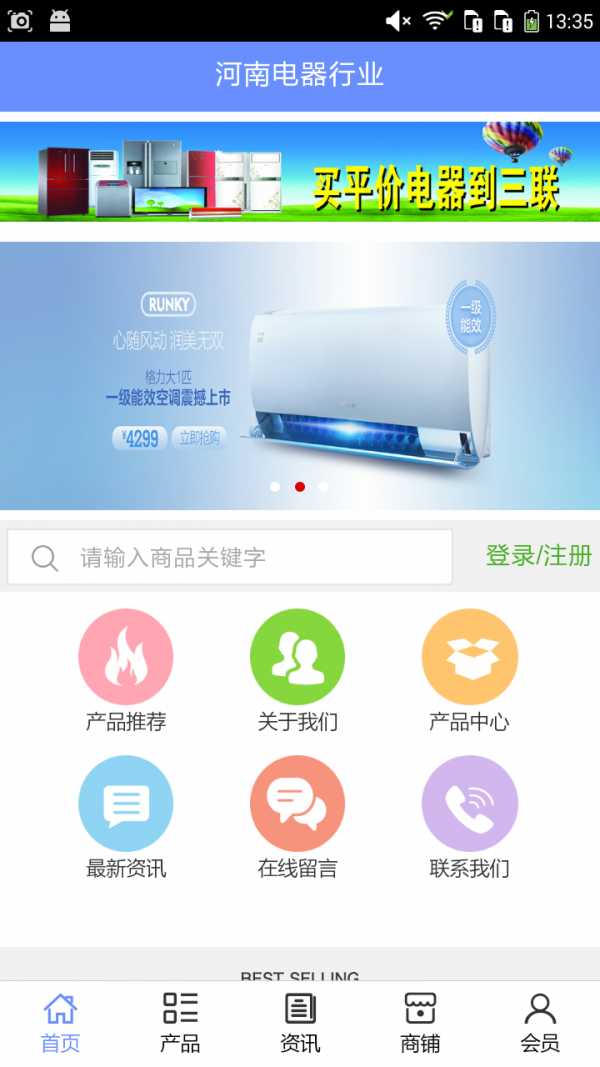
Task: Open 登录/注册 login link
Action: pos(538,556)
